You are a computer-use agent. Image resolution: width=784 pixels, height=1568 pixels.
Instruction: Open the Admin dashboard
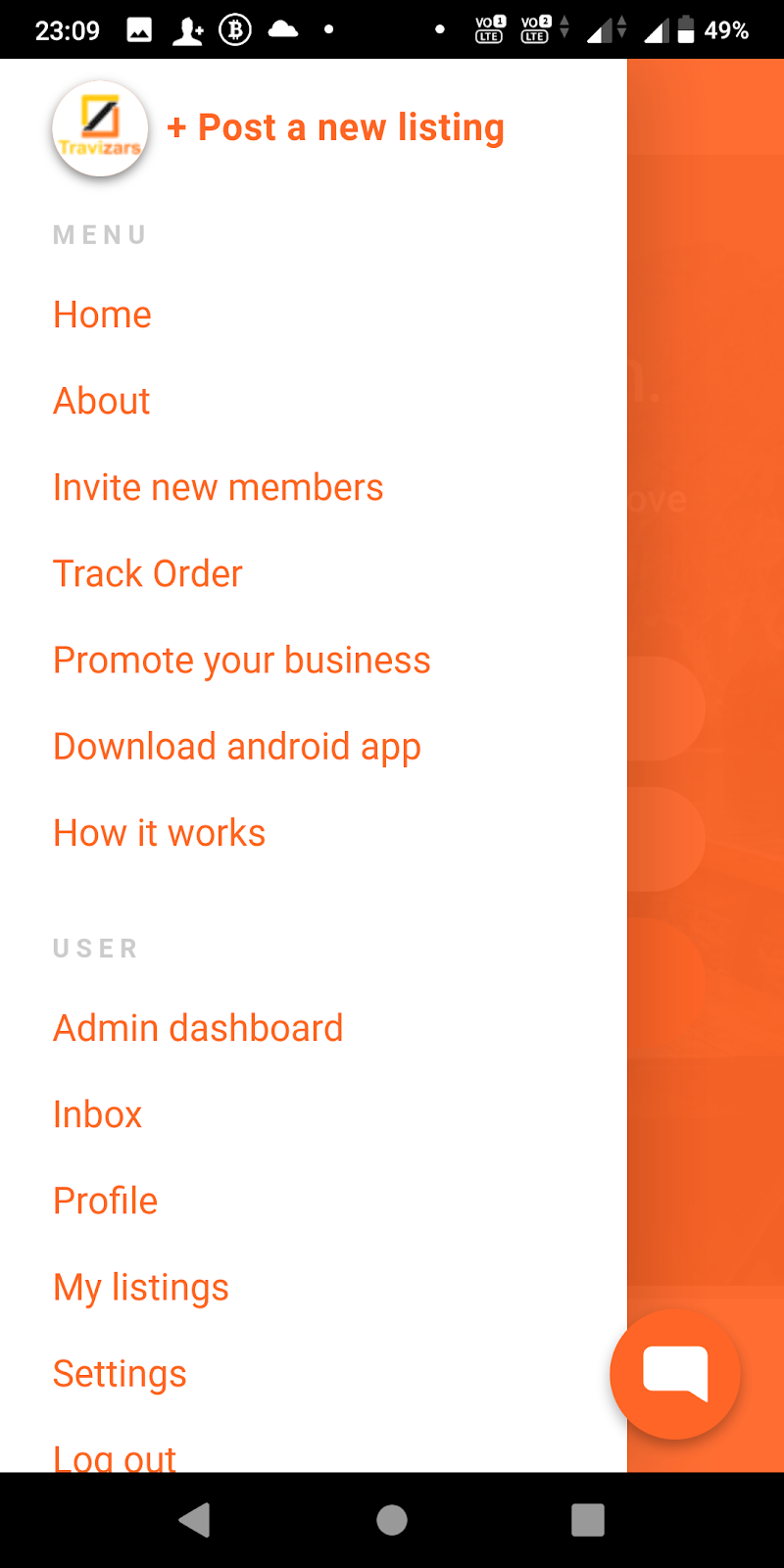click(198, 1028)
